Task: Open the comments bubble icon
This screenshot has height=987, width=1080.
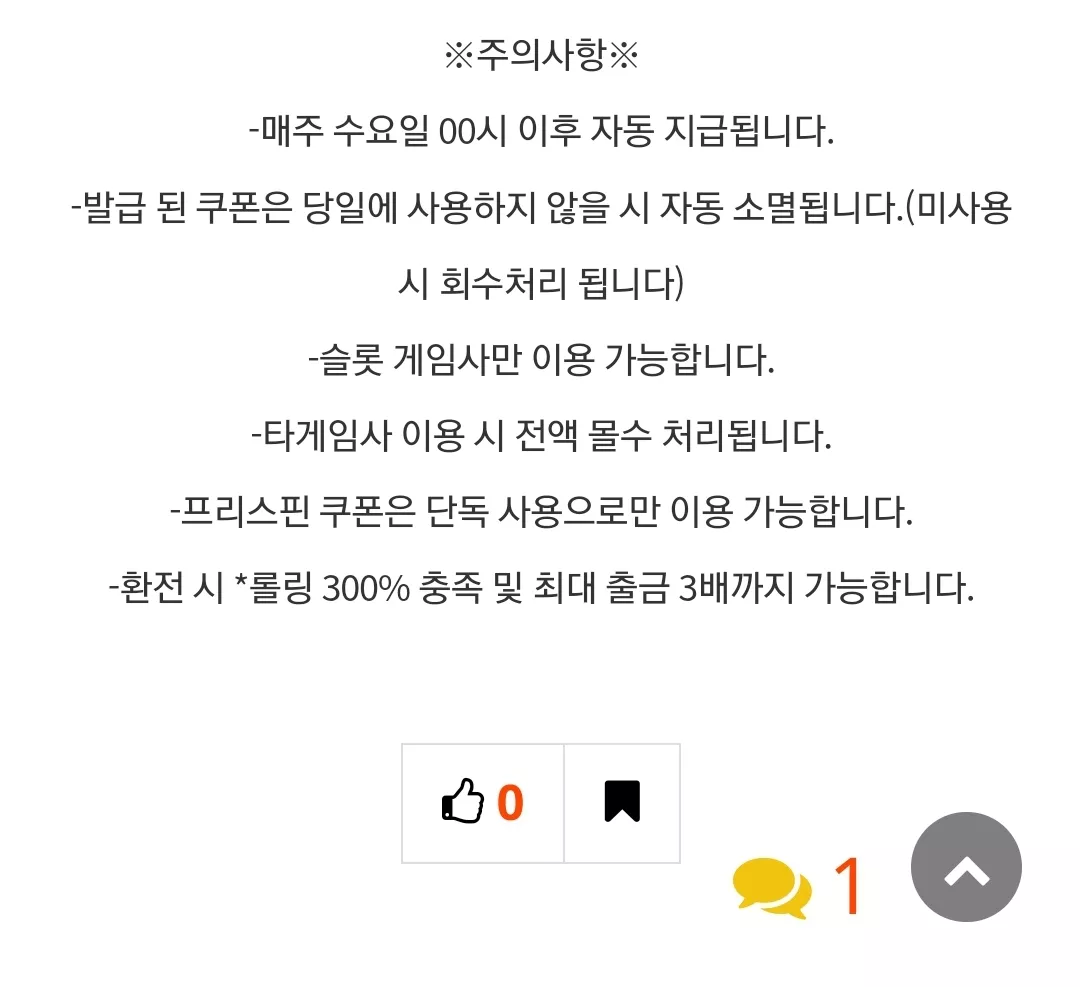Action: tap(771, 887)
